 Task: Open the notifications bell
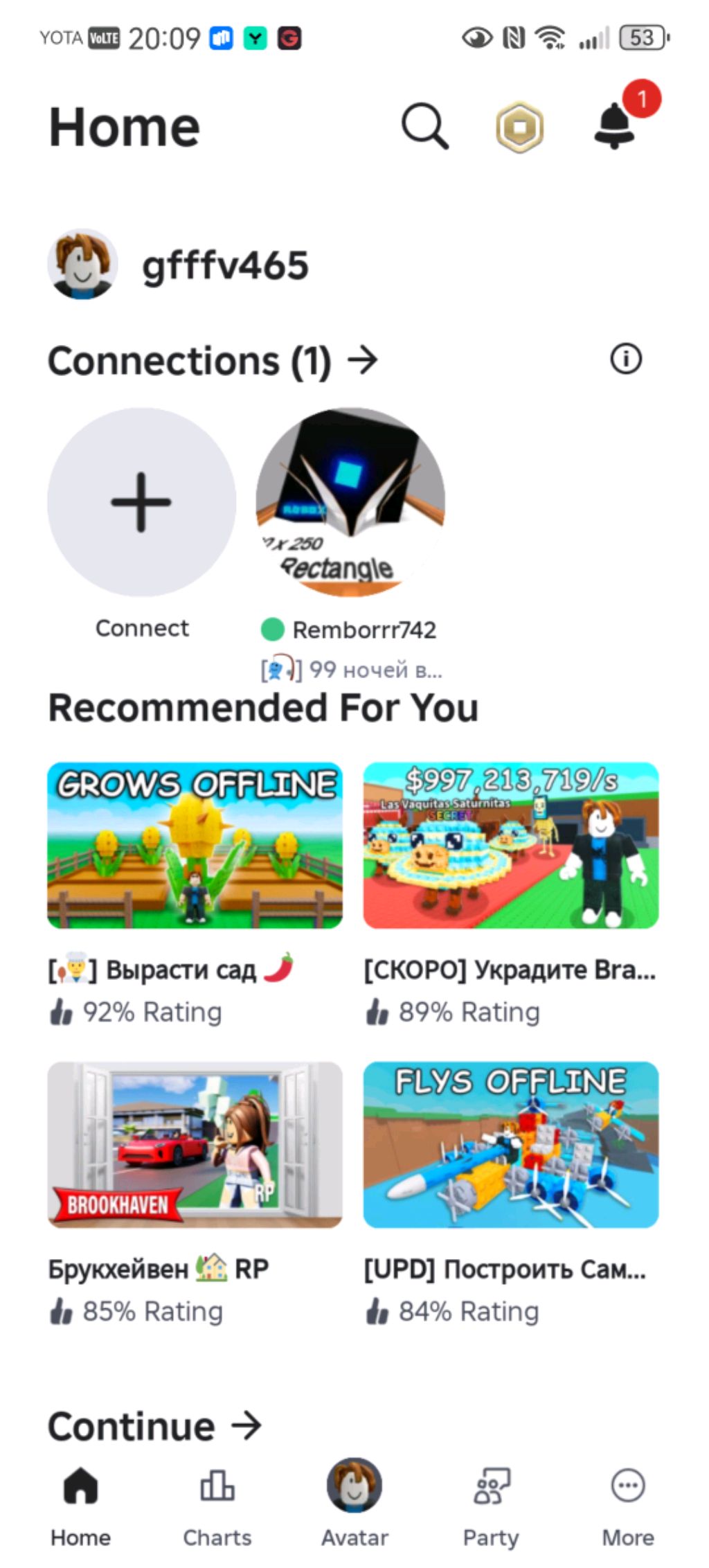click(x=615, y=126)
